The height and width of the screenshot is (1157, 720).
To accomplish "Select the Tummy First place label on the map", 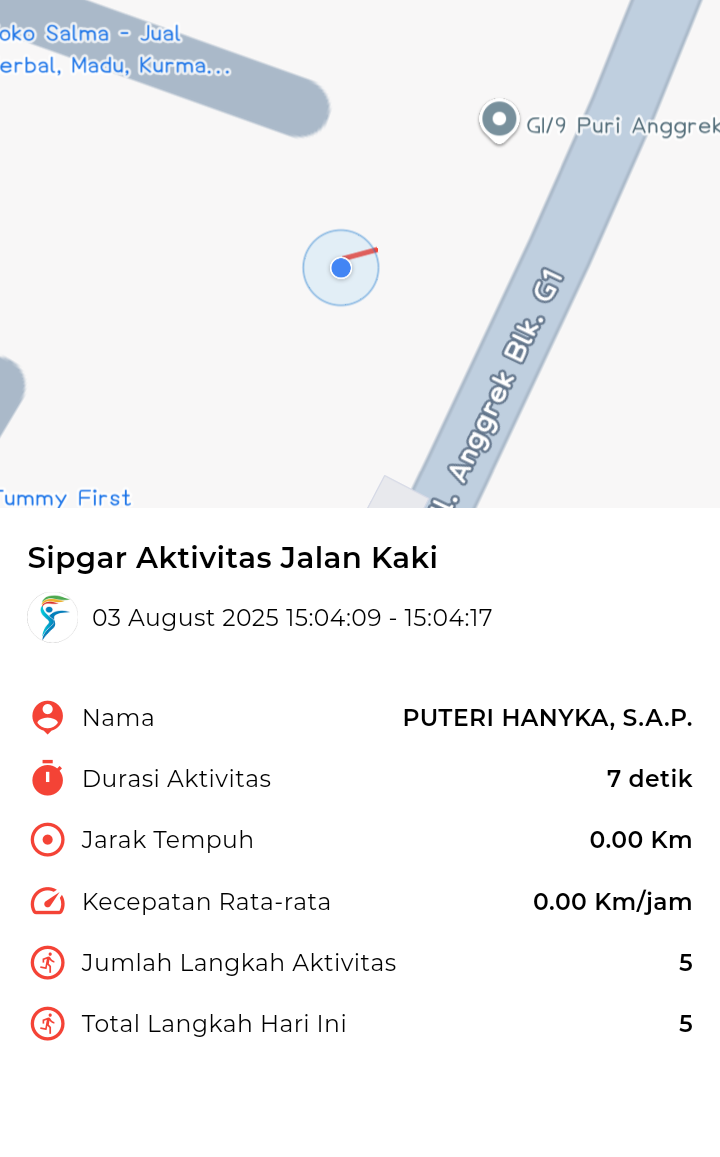I will click(x=66, y=498).
